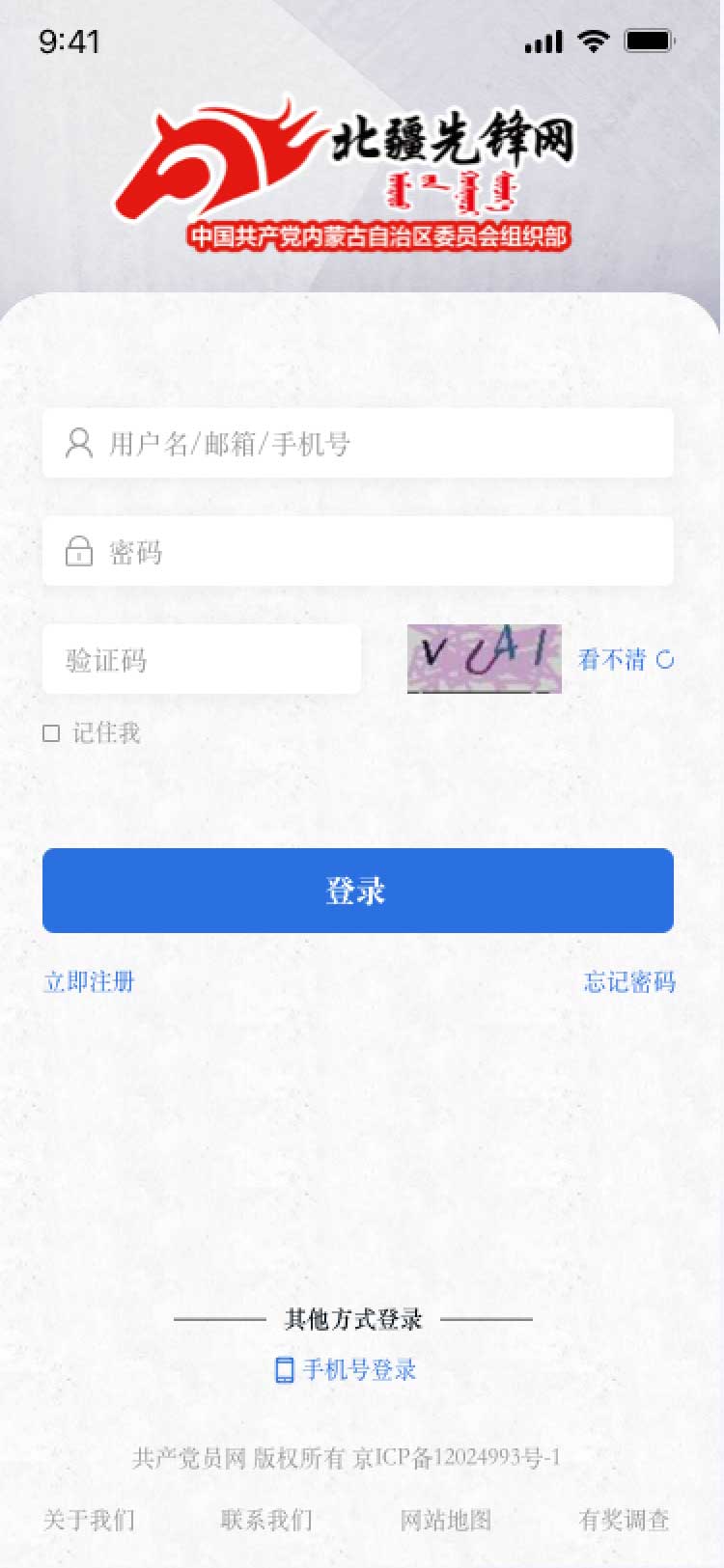Click 忘记密码 to recover password

[x=629, y=981]
